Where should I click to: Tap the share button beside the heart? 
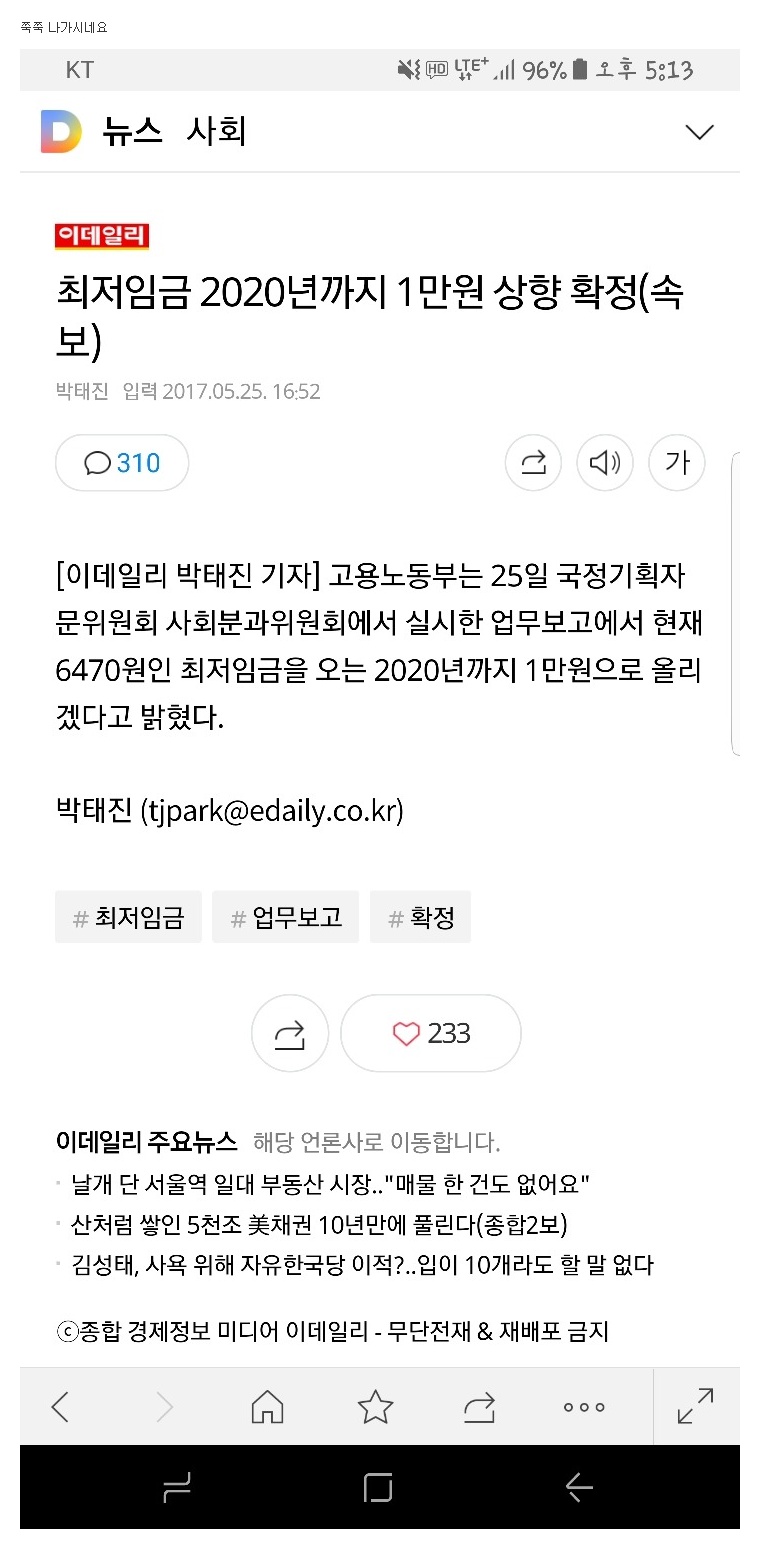pyautogui.click(x=290, y=1034)
